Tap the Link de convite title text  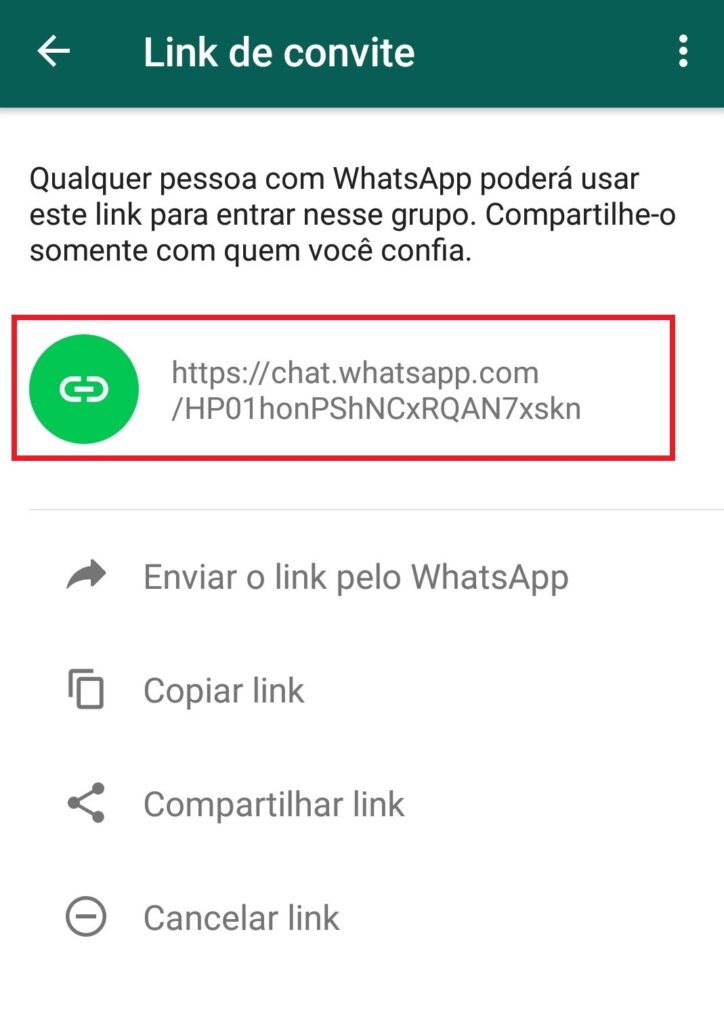point(280,51)
